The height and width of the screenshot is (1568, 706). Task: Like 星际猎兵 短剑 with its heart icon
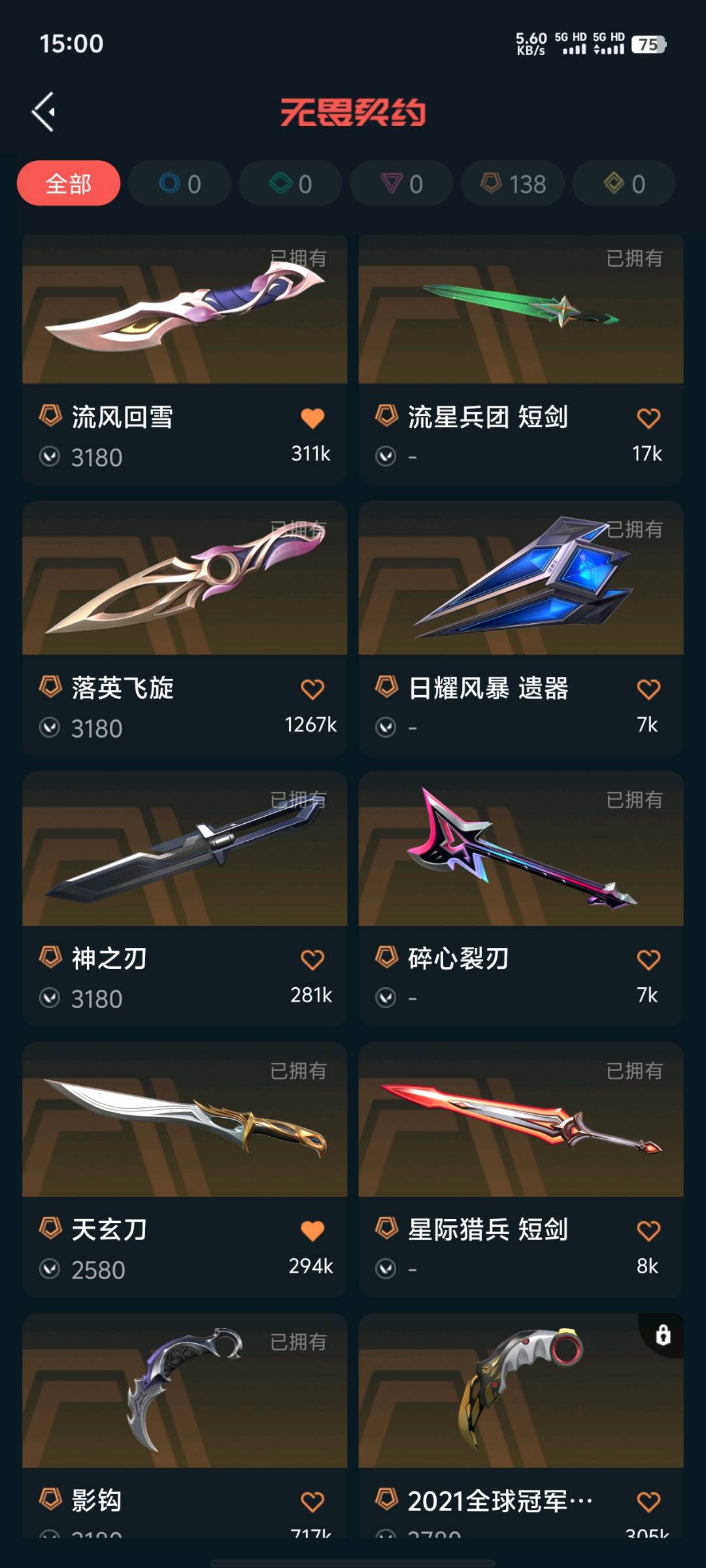click(x=648, y=1231)
